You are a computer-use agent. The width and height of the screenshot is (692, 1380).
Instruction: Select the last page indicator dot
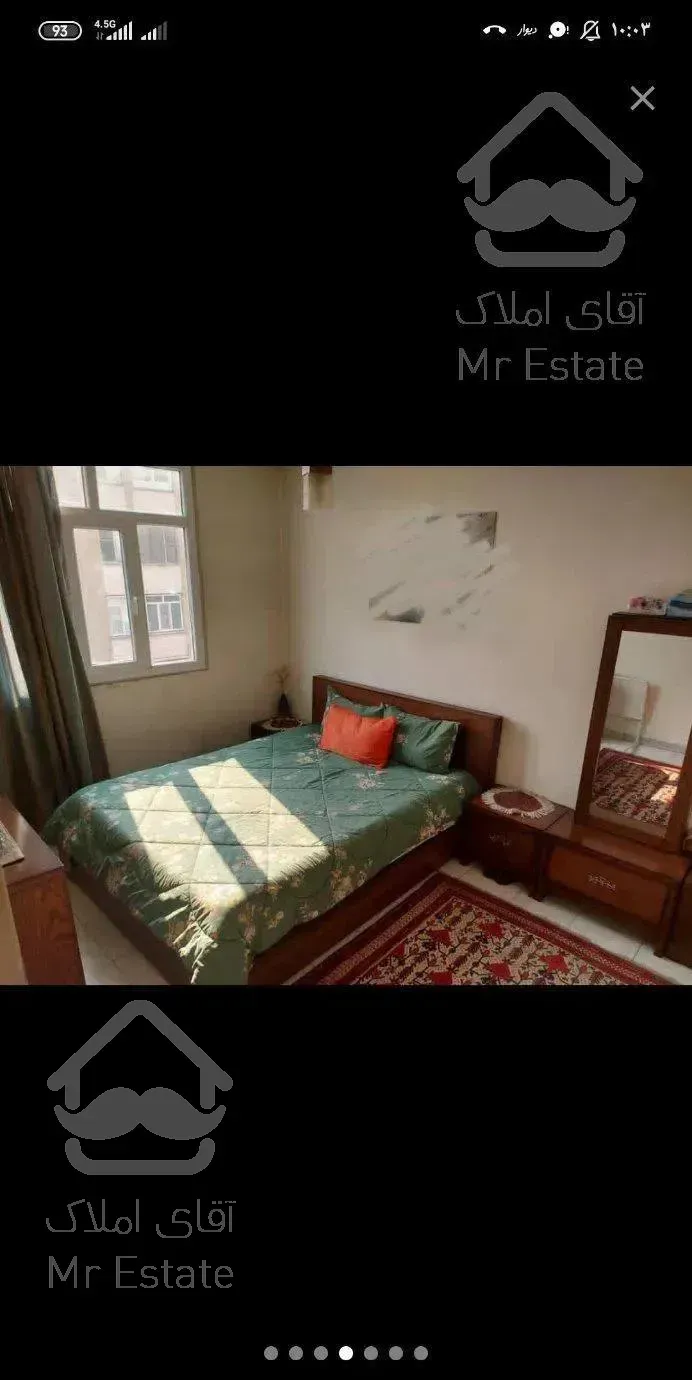coord(421,1353)
